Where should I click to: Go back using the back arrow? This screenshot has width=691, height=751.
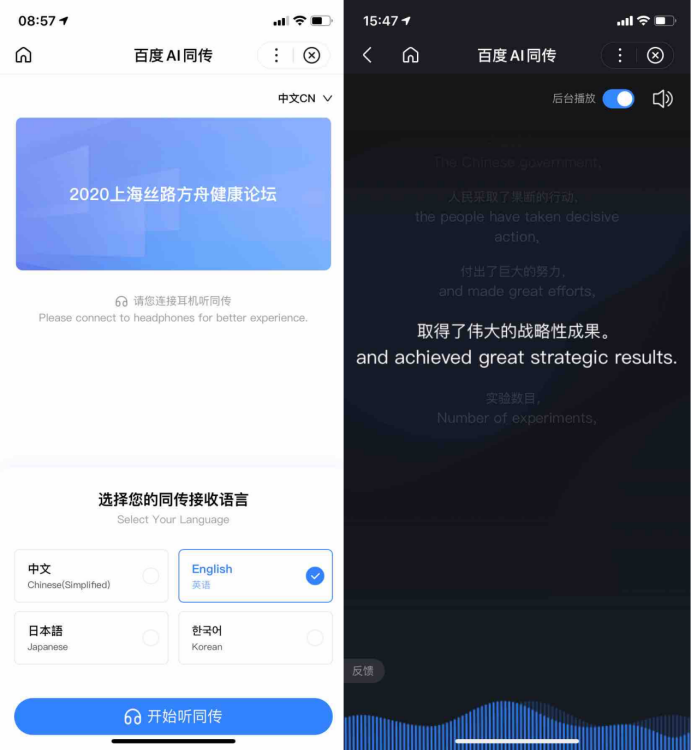pos(367,55)
